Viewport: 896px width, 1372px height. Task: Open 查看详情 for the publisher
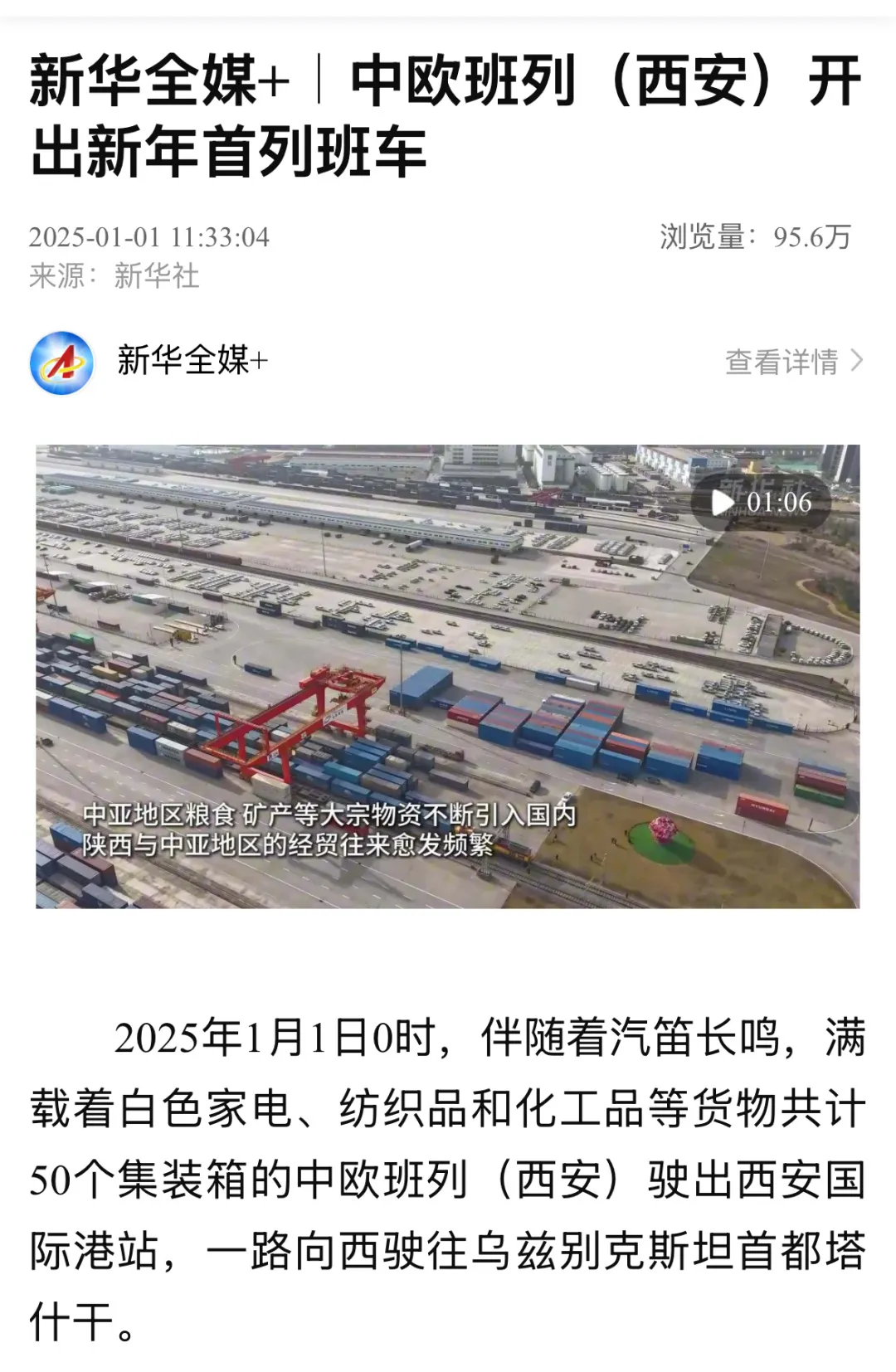click(x=794, y=362)
